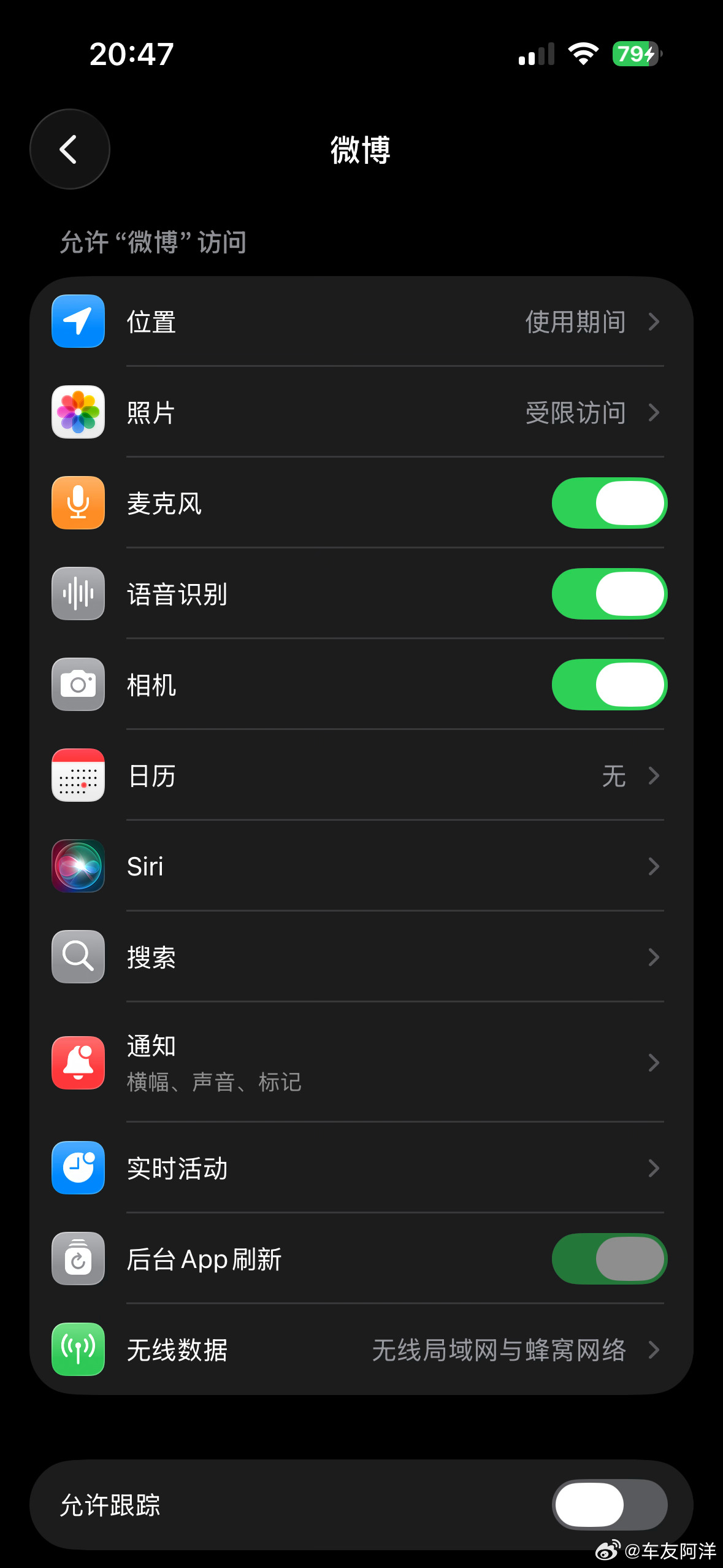
Task: Click the speech recognition waveform icon
Action: [x=78, y=593]
